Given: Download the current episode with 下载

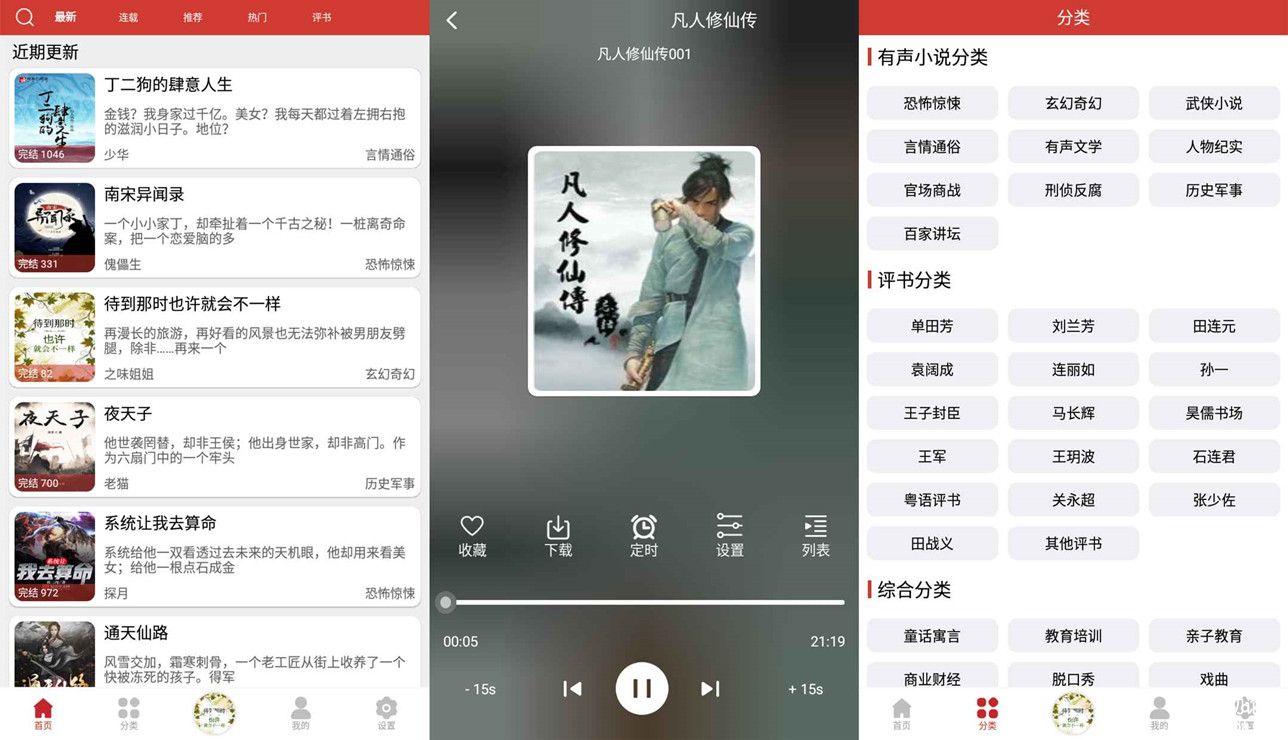Looking at the screenshot, I should click(558, 536).
